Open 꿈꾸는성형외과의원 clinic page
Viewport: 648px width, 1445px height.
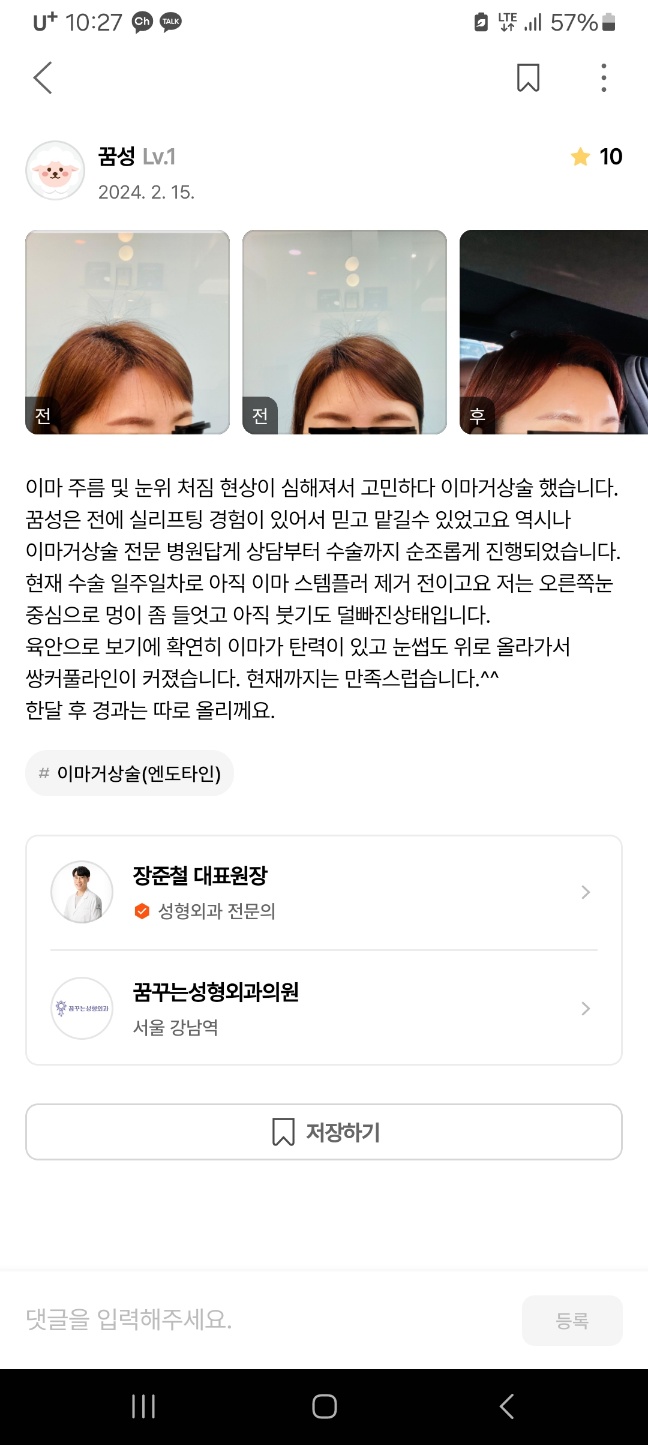[x=323, y=1008]
